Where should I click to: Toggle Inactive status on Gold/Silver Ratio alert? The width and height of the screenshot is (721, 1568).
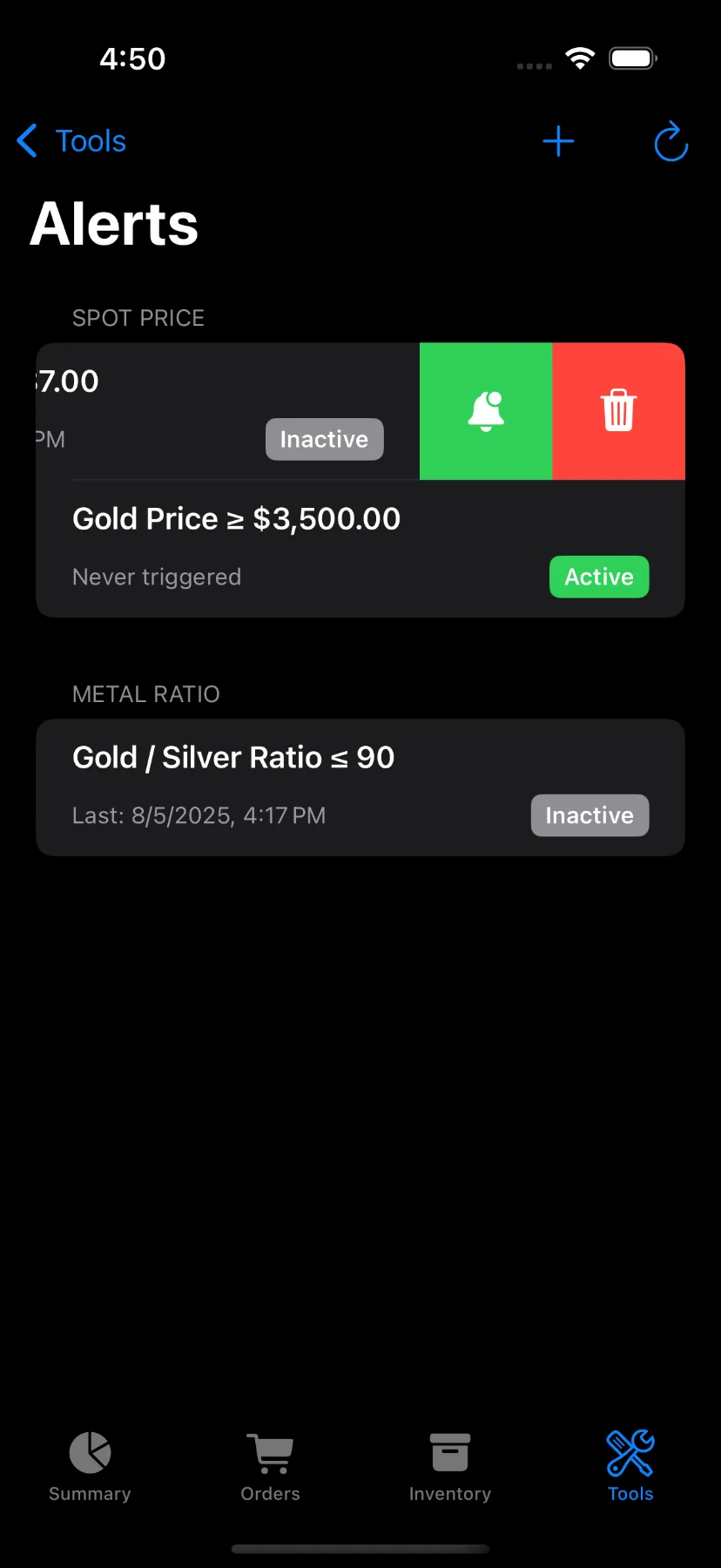[x=590, y=814]
